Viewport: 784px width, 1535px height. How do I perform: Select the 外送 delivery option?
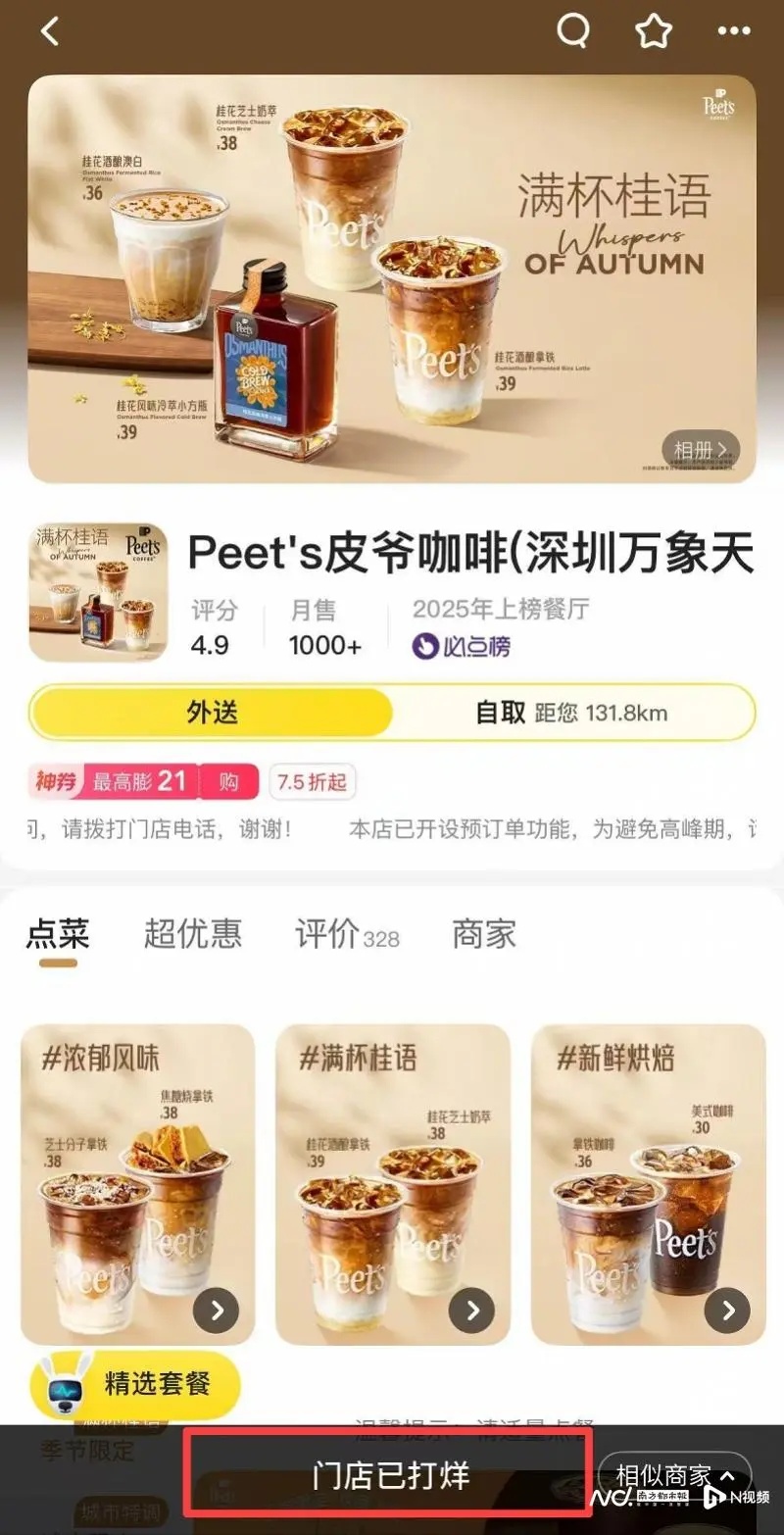pyautogui.click(x=212, y=712)
